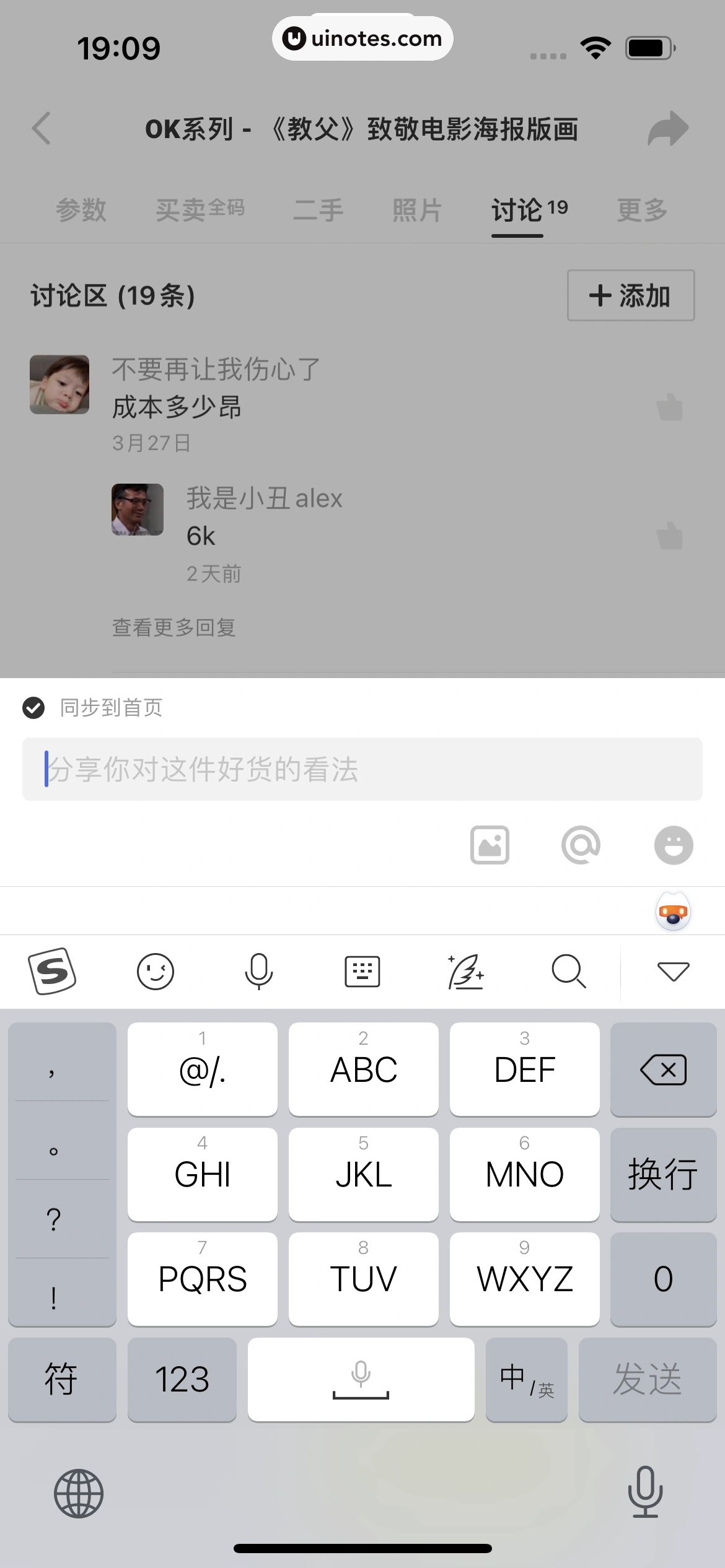Image resolution: width=725 pixels, height=1568 pixels.
Task: Like the reply 6k by 我是小丑alex
Action: [669, 536]
